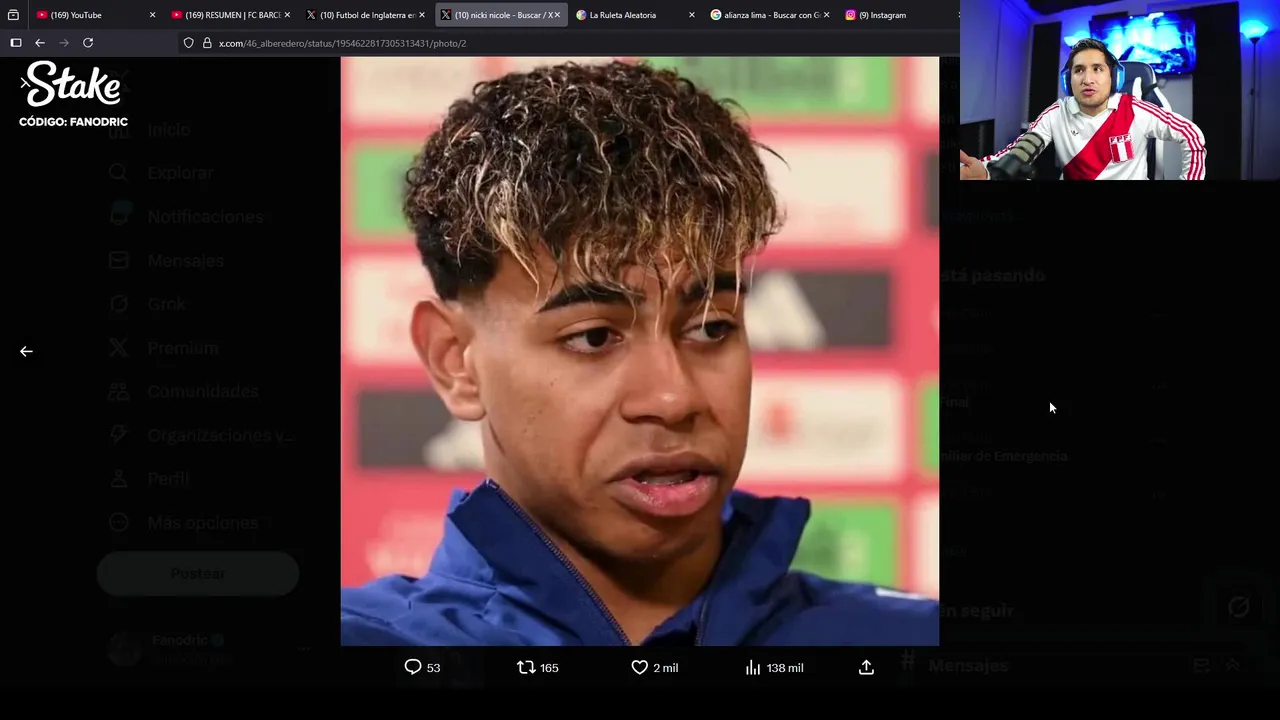1280x720 pixels.
Task: Share this photo post
Action: point(866,667)
